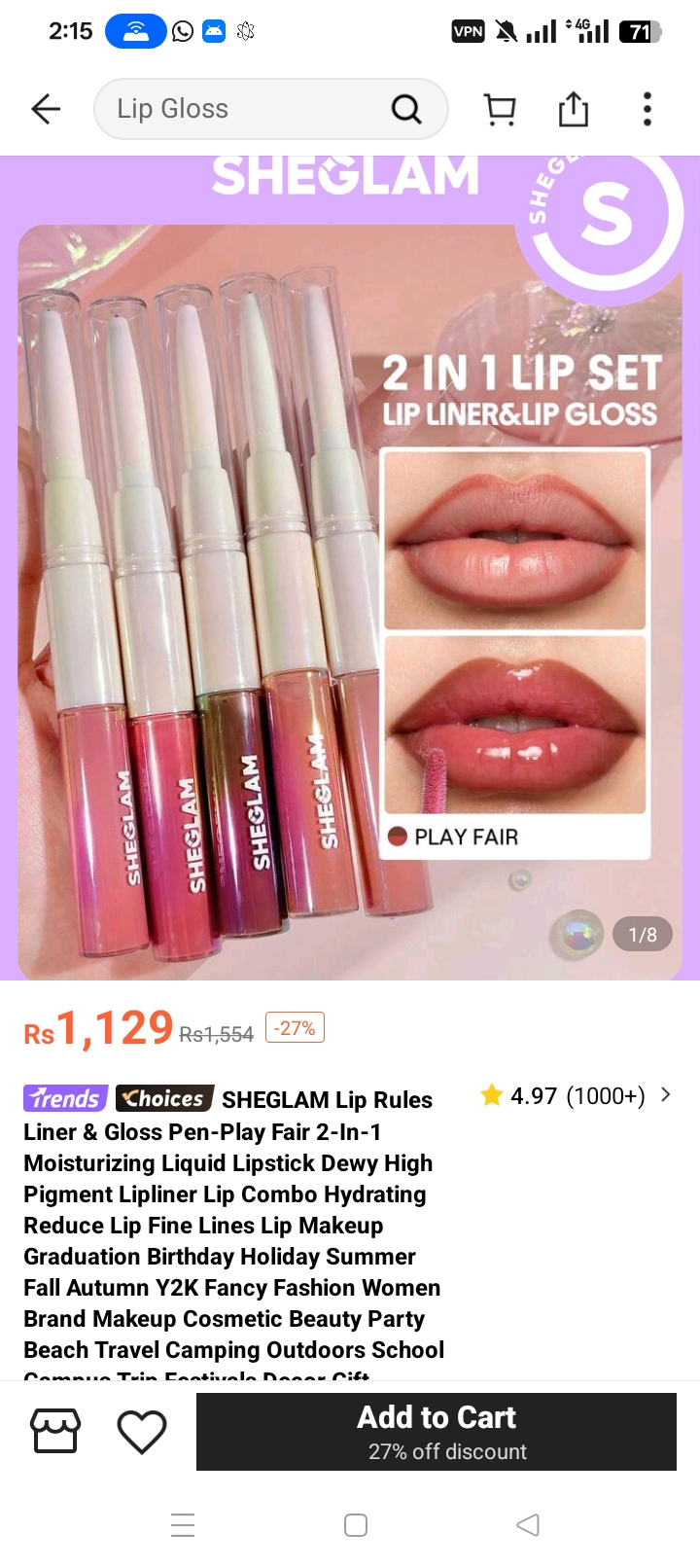Open the shopping cart

(500, 110)
